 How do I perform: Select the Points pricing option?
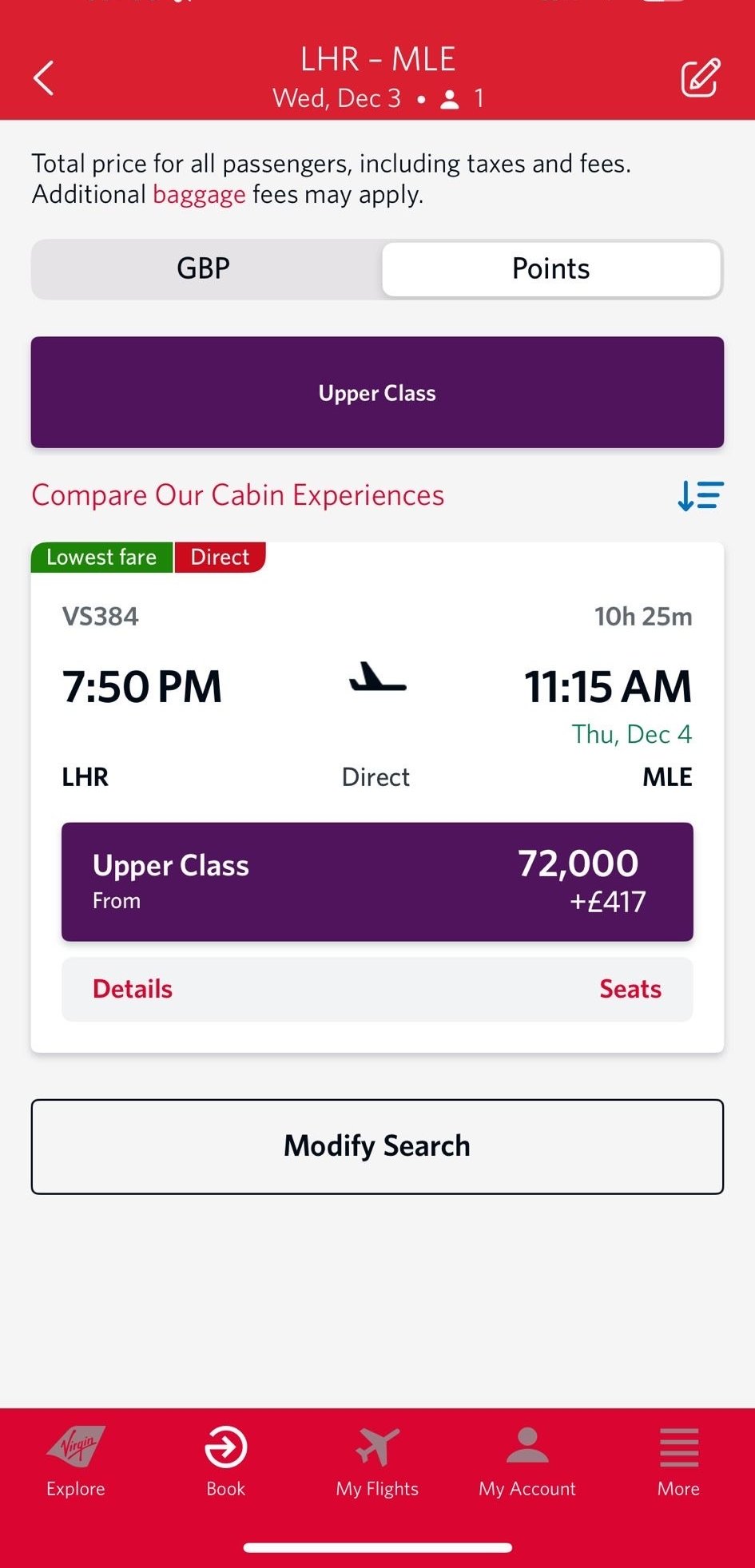click(x=550, y=269)
